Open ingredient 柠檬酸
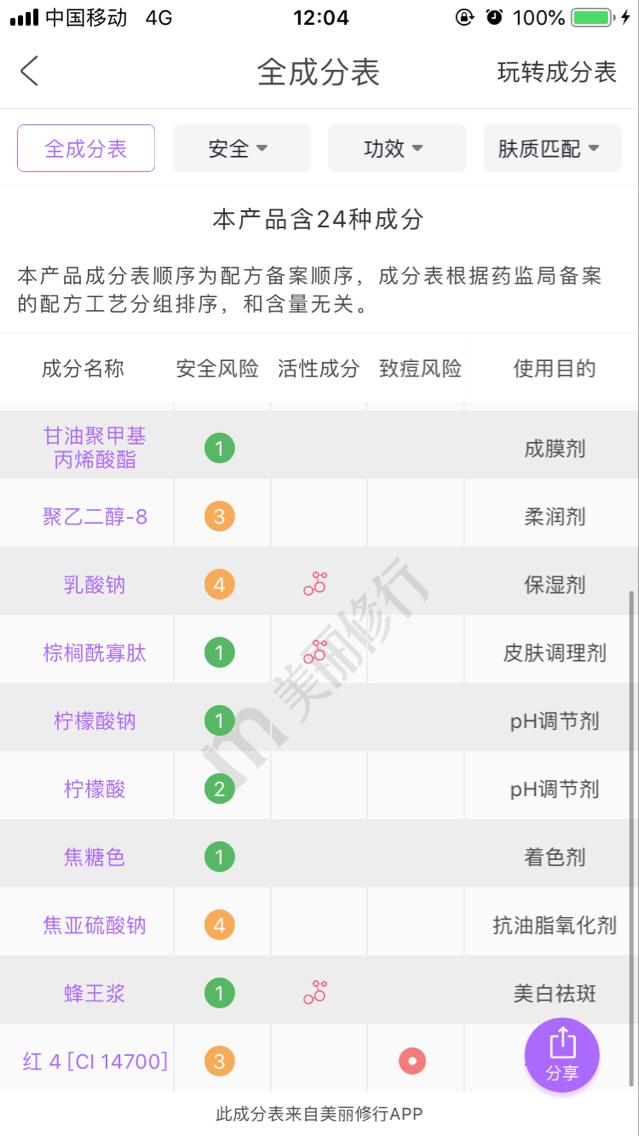 point(94,789)
